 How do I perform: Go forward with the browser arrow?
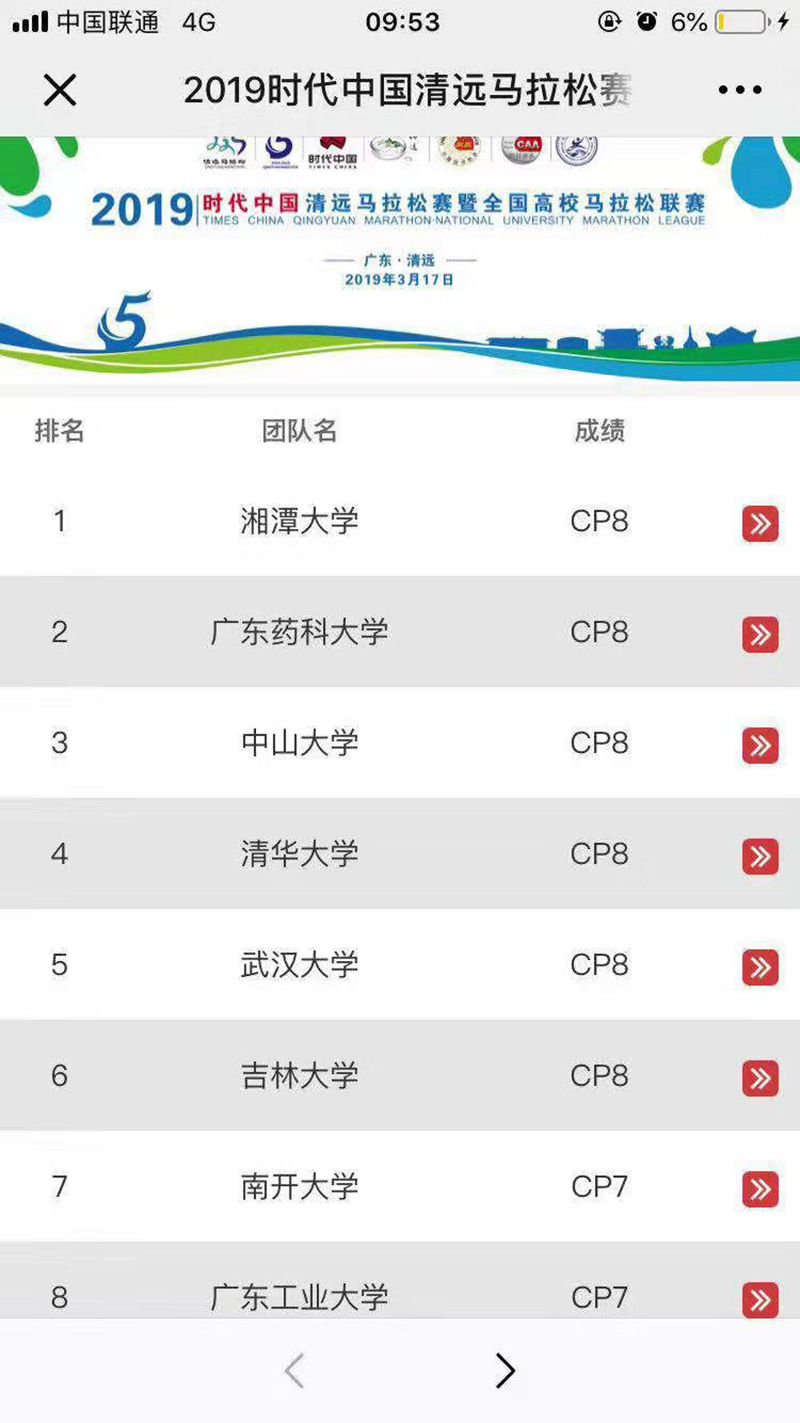pyautogui.click(x=505, y=1371)
